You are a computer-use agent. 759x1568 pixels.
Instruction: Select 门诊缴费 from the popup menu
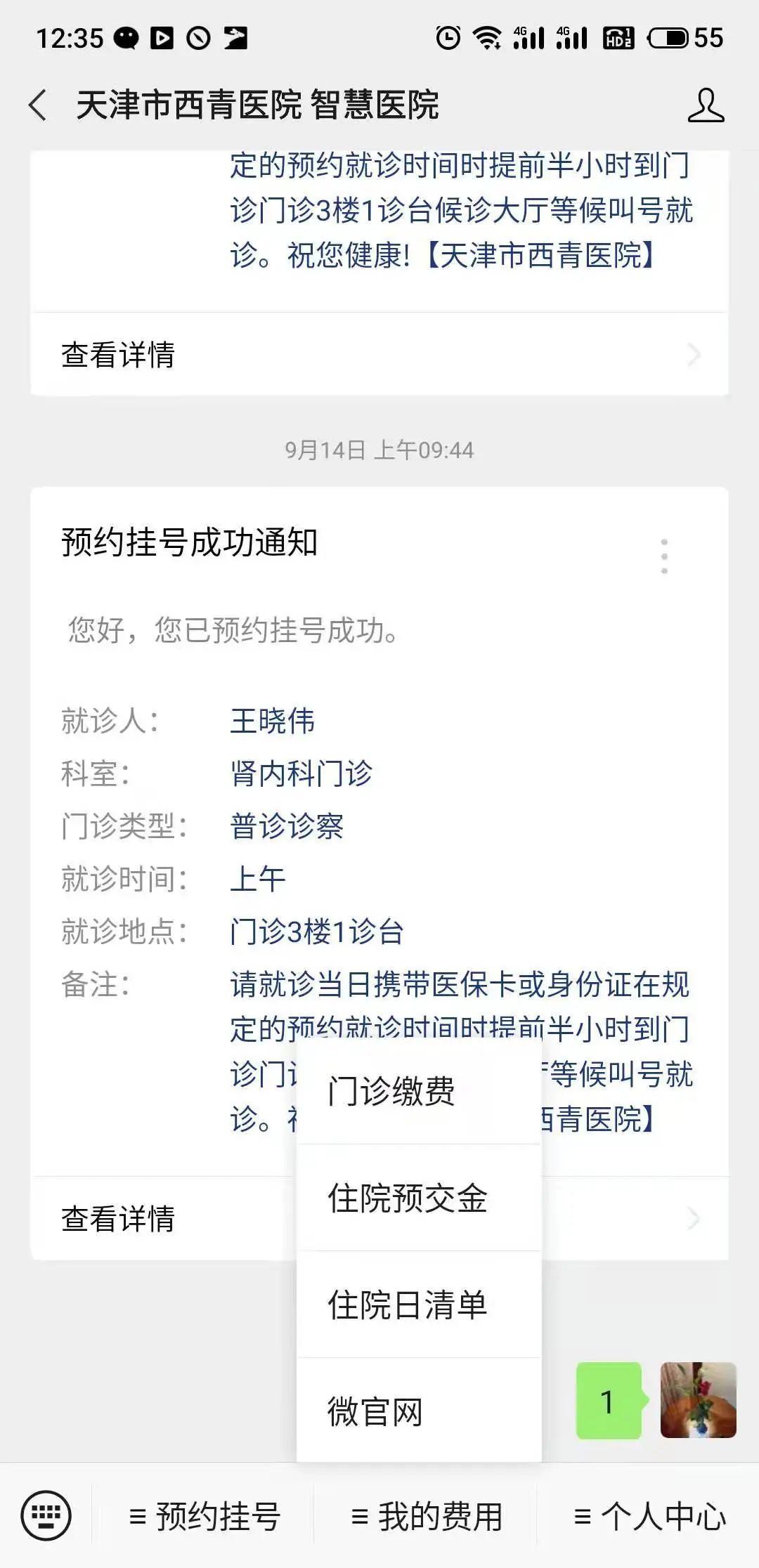coord(419,1092)
